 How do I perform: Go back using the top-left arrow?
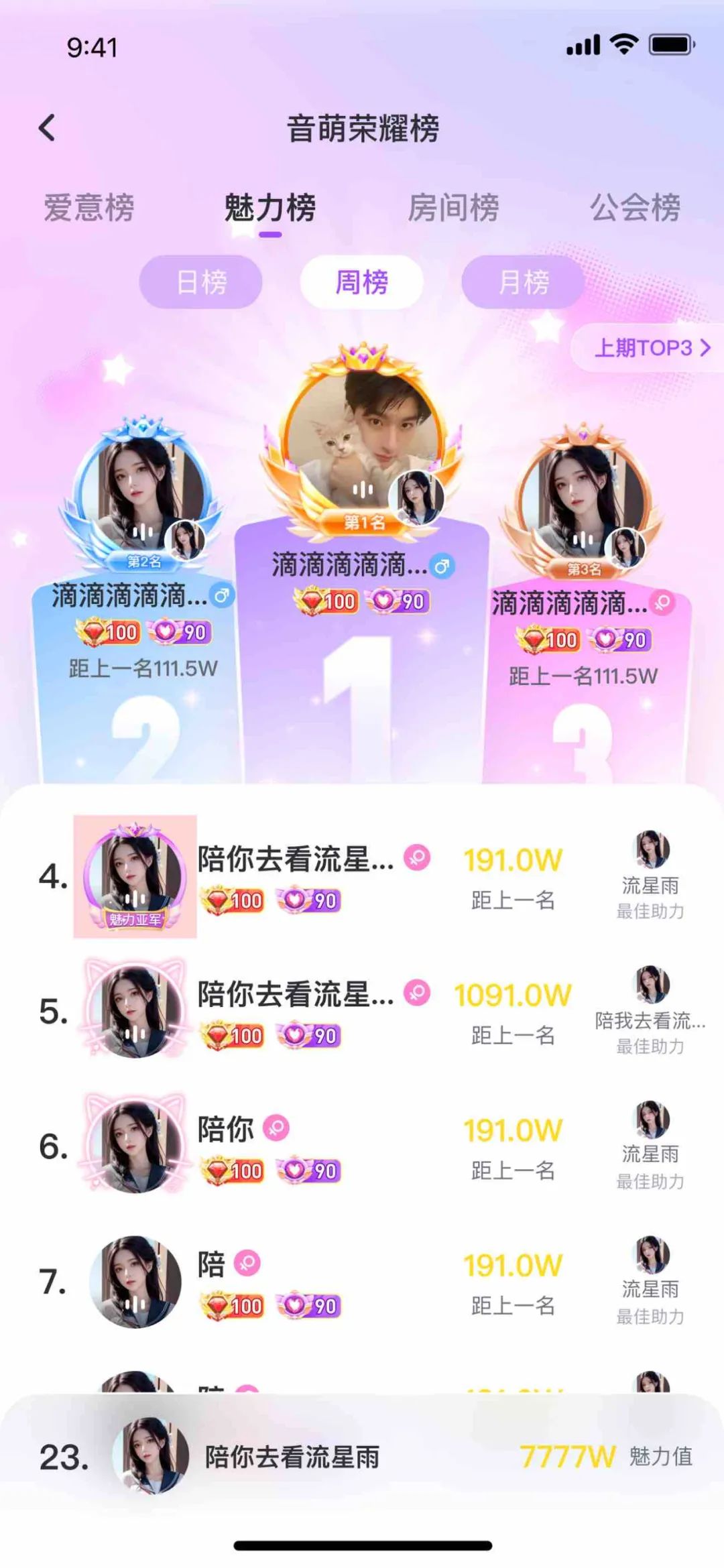click(47, 127)
